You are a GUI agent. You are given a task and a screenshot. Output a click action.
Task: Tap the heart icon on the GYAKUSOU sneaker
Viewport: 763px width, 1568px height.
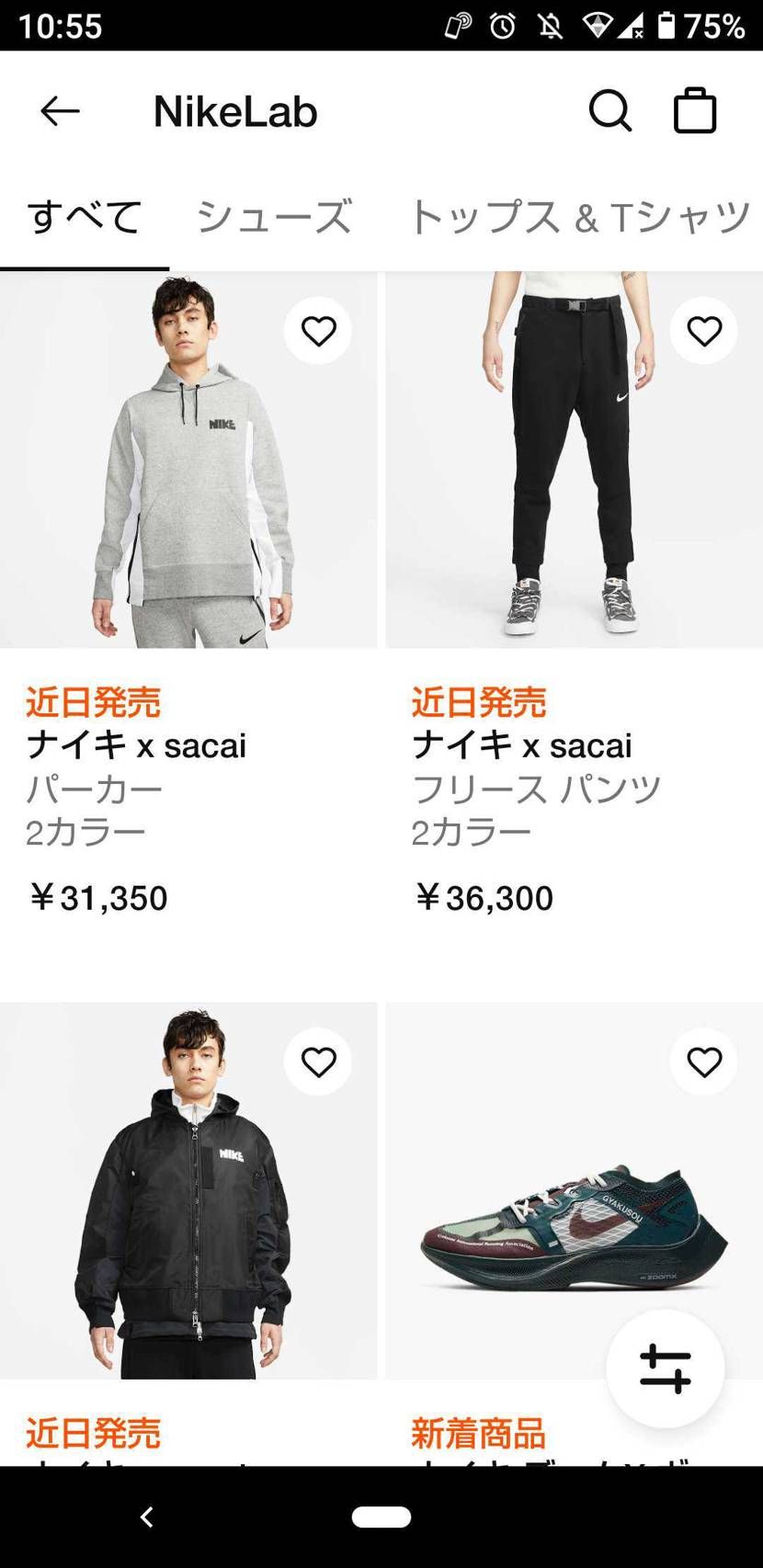[x=703, y=1060]
